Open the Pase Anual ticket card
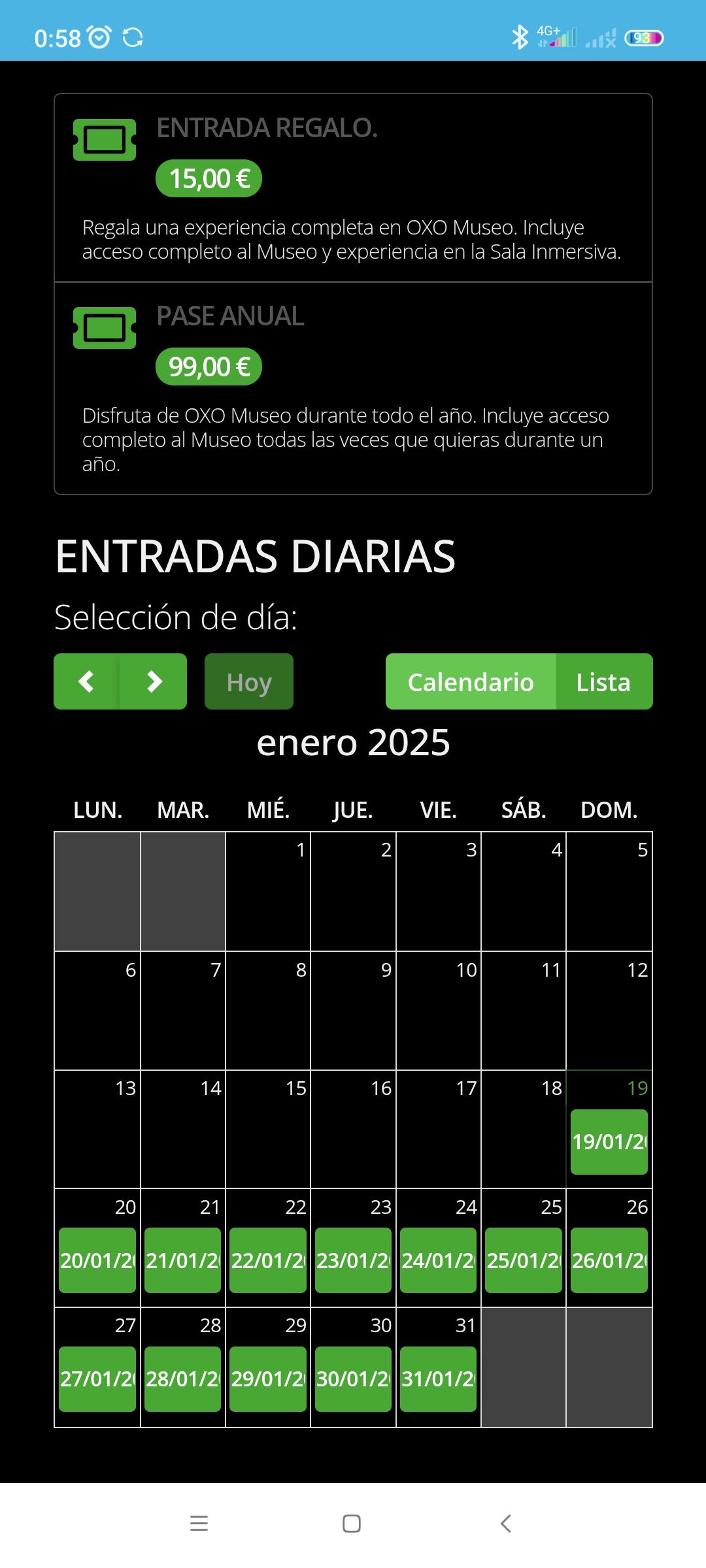This screenshot has width=706, height=1568. (353, 388)
